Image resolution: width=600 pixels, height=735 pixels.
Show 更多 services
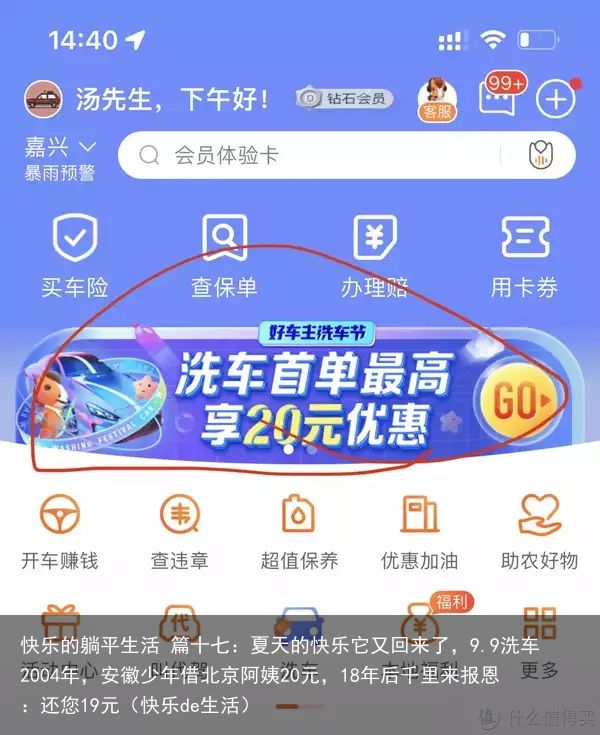(539, 640)
